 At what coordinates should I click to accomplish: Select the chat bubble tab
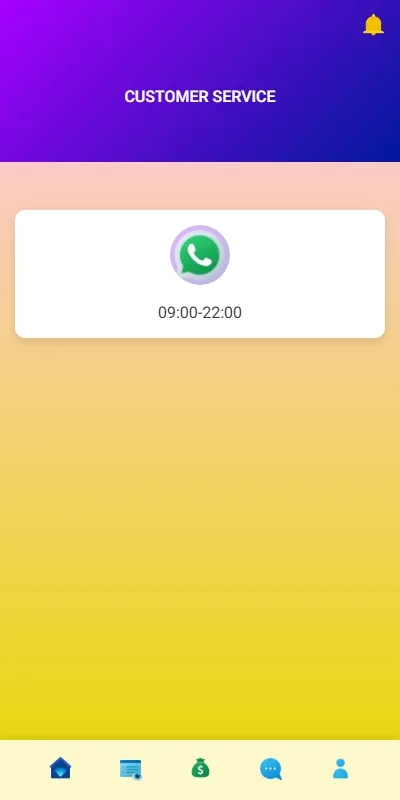tap(270, 769)
